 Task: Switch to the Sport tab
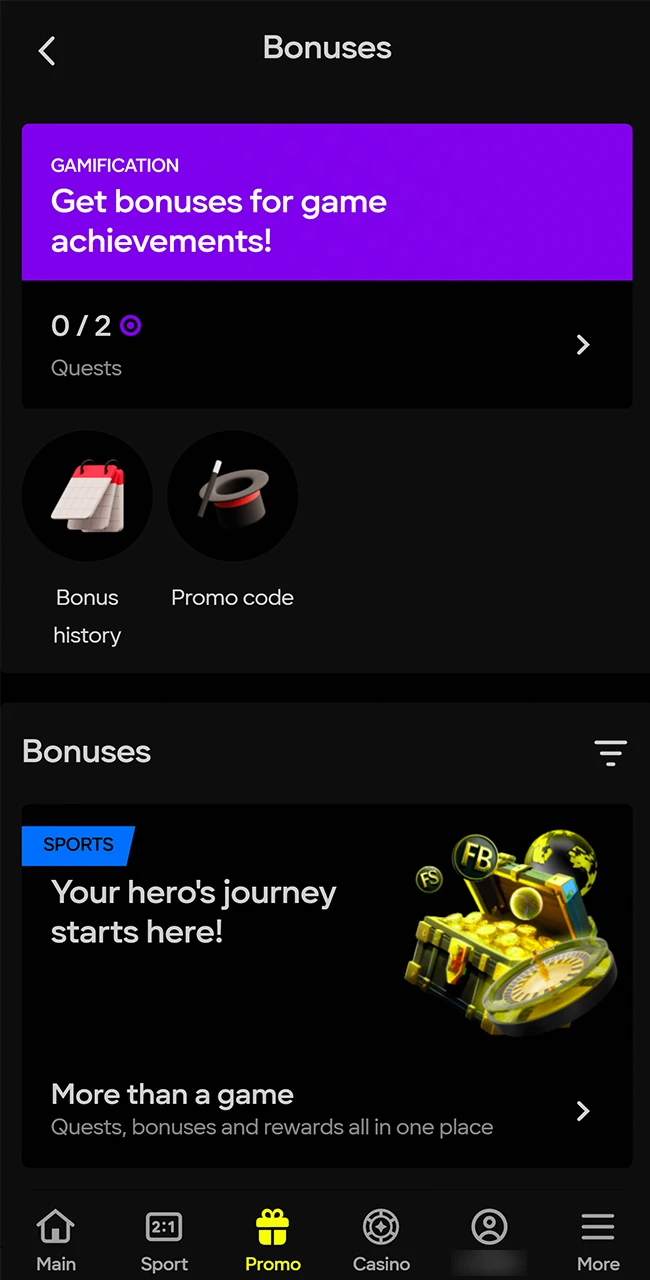(164, 1240)
